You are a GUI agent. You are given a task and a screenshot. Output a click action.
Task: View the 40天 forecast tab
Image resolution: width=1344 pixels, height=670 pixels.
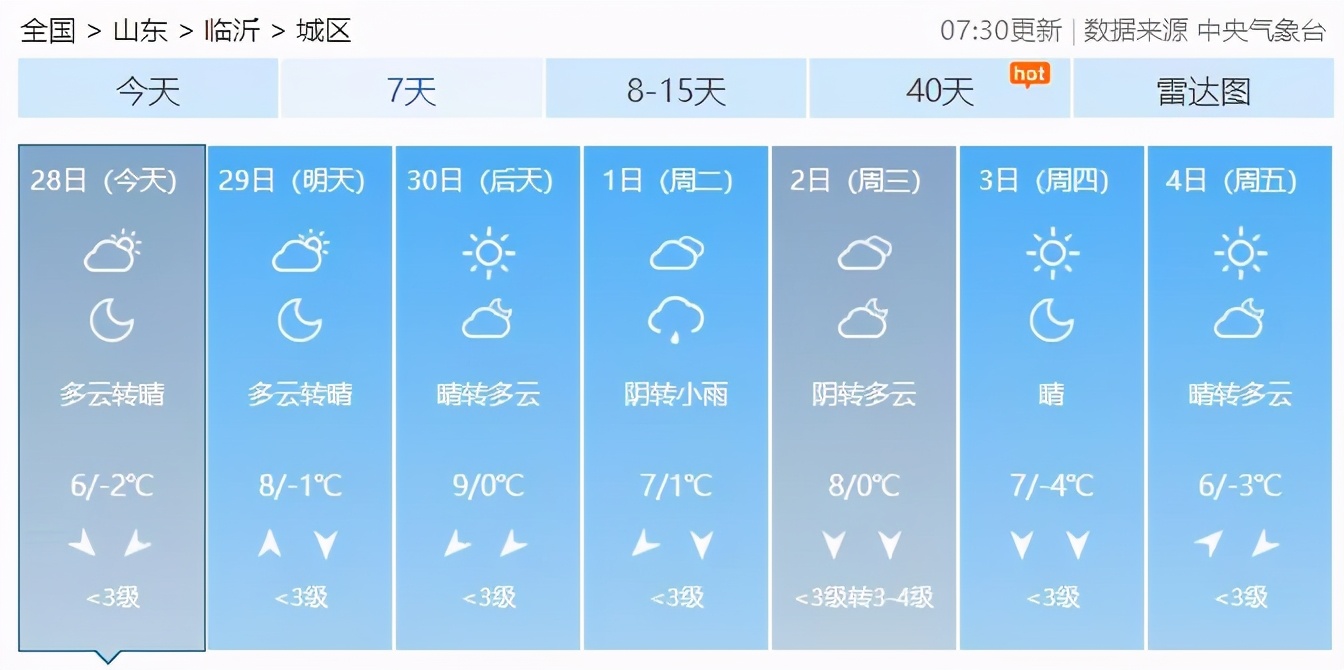(x=939, y=91)
